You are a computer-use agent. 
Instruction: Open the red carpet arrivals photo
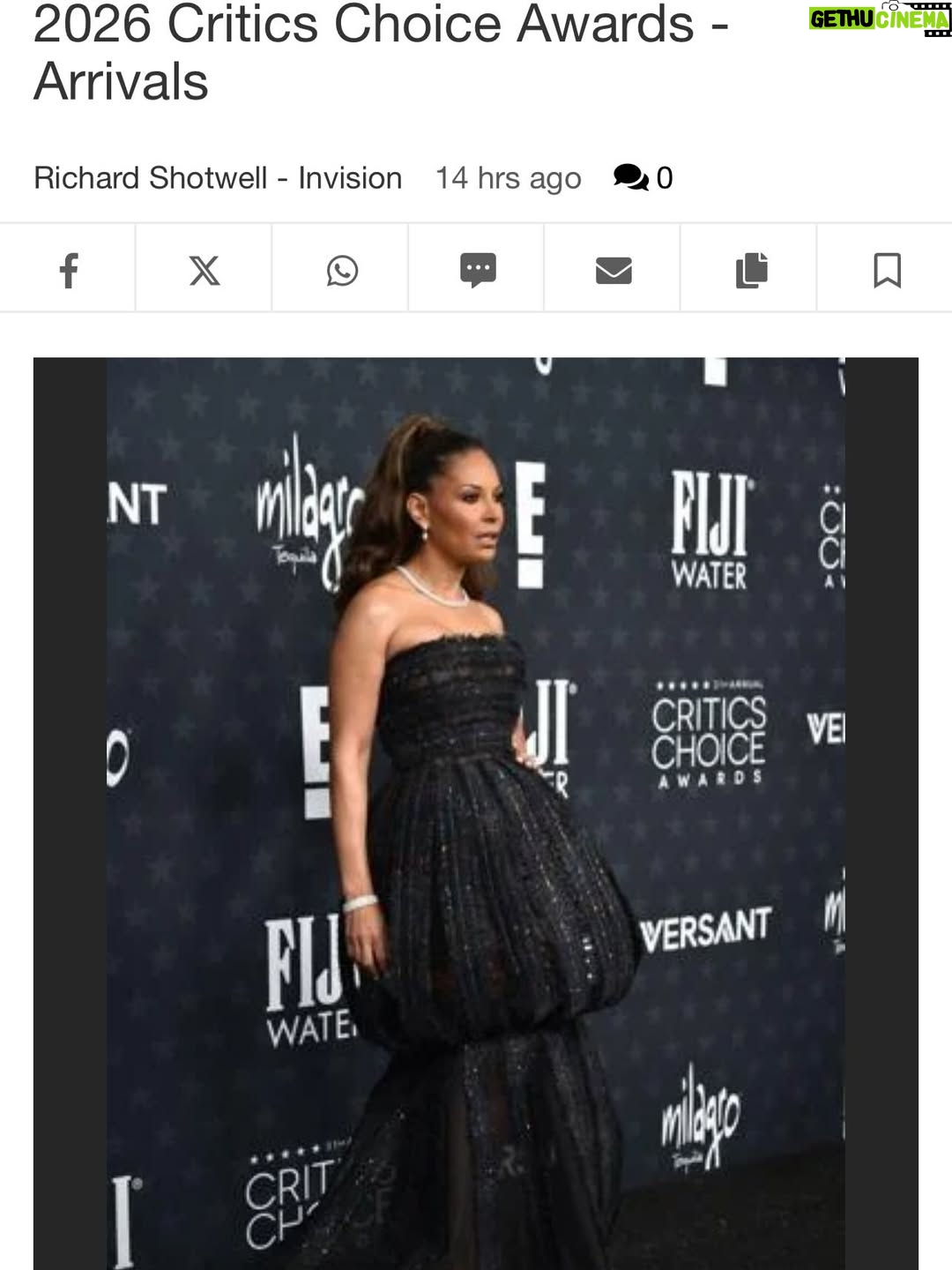476,813
